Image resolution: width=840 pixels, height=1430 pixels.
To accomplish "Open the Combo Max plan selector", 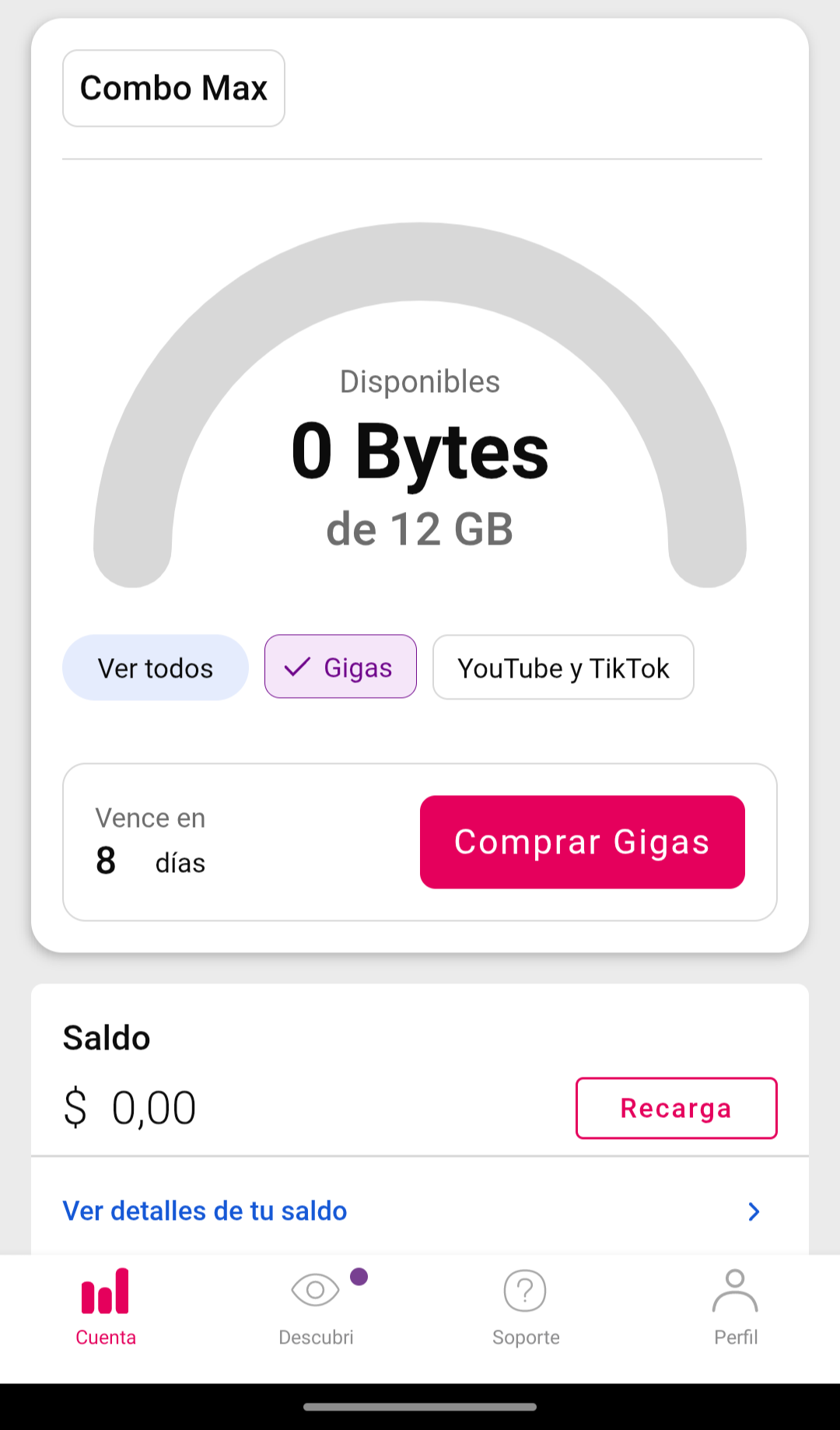I will click(173, 88).
